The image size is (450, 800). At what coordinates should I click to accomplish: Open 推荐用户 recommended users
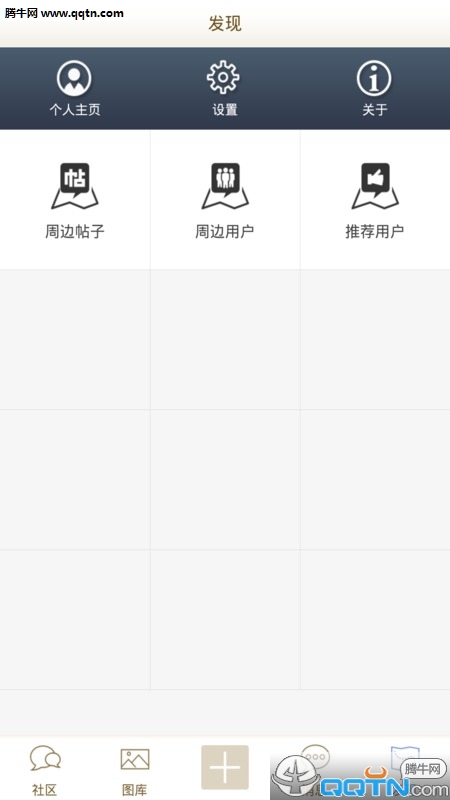tap(375, 200)
